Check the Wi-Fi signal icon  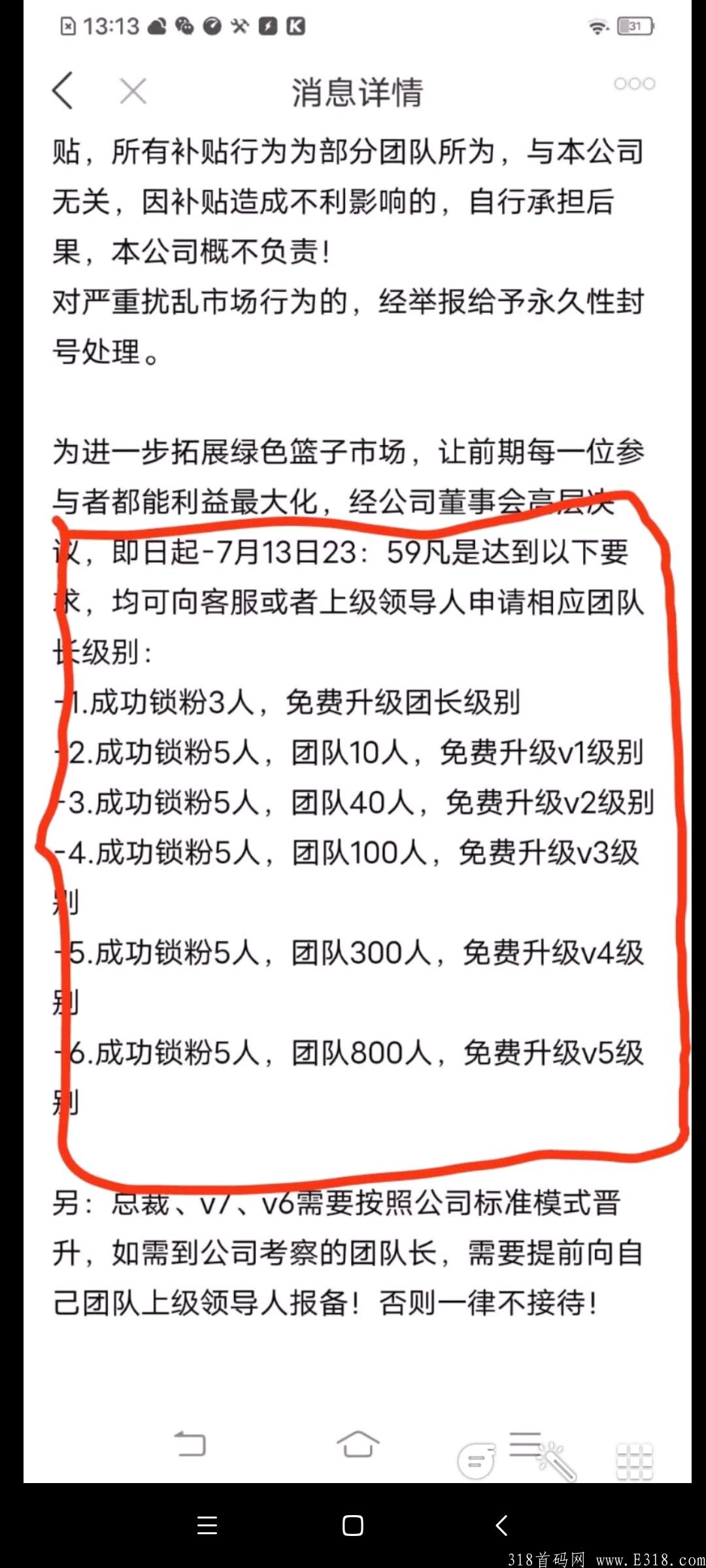(x=597, y=26)
